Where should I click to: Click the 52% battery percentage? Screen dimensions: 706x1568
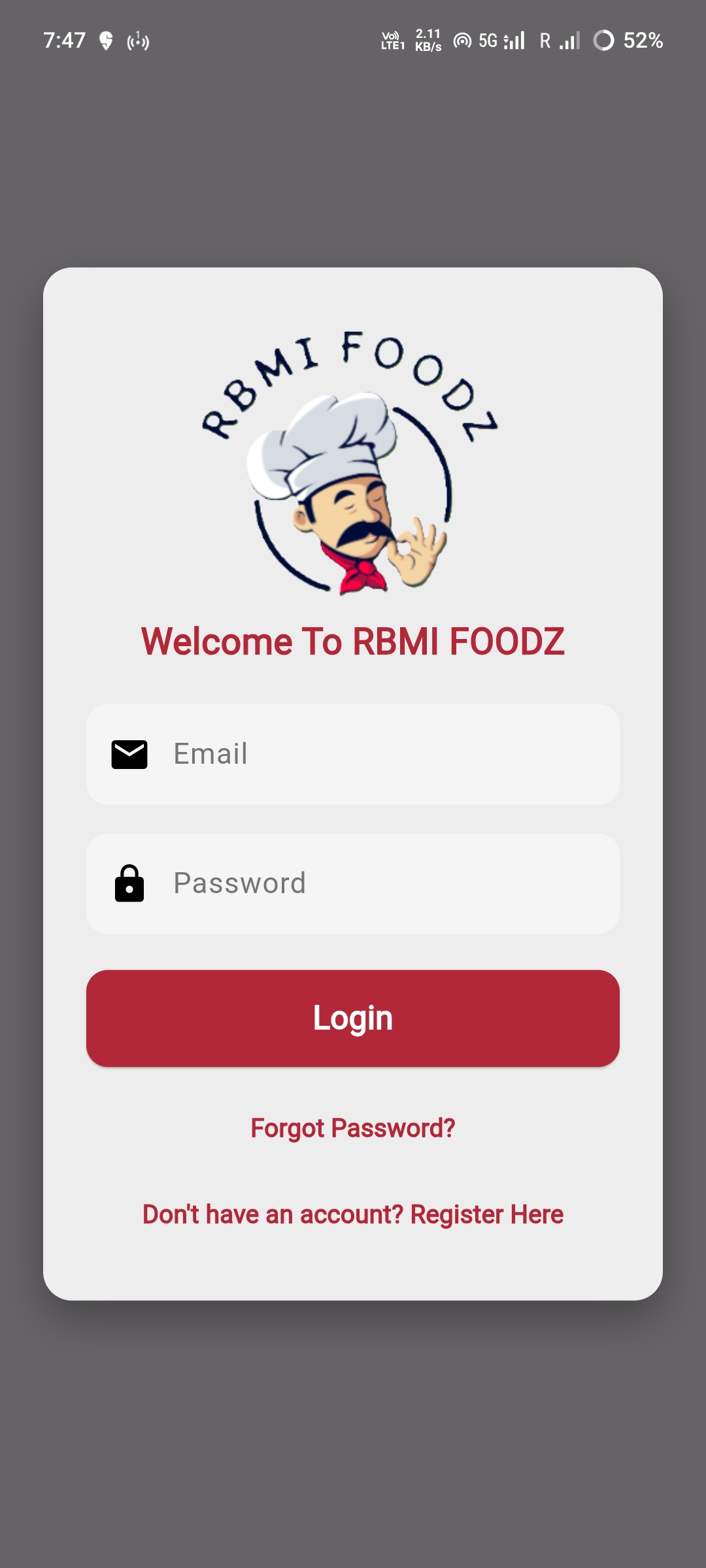[641, 41]
